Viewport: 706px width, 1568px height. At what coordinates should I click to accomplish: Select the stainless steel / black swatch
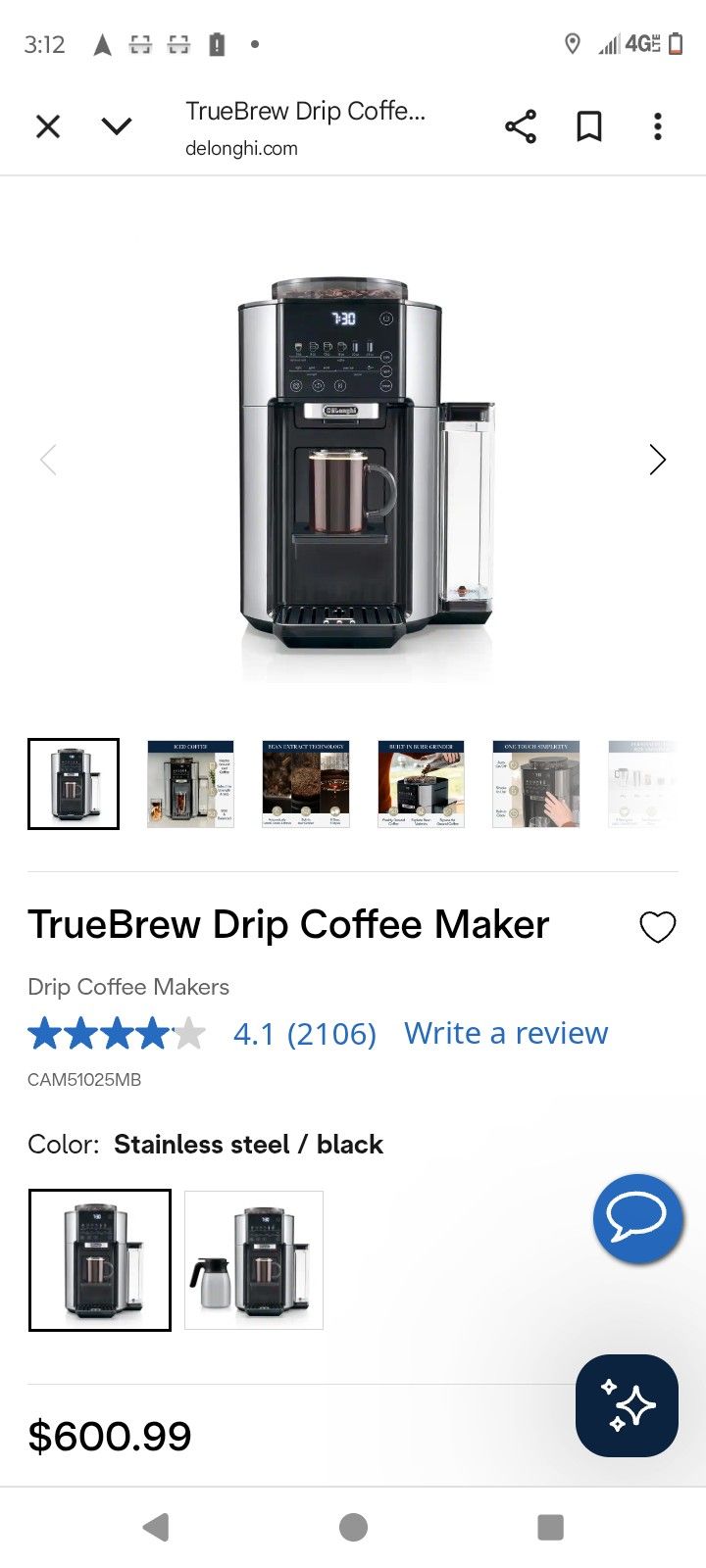pos(100,1260)
